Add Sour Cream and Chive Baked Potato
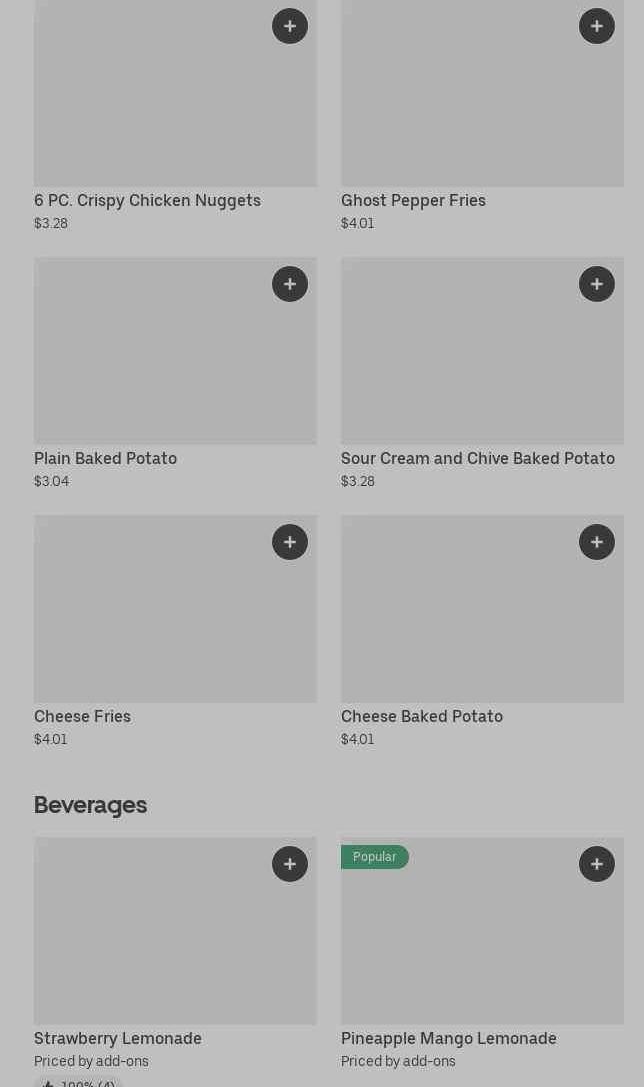644x1087 pixels. (x=597, y=284)
